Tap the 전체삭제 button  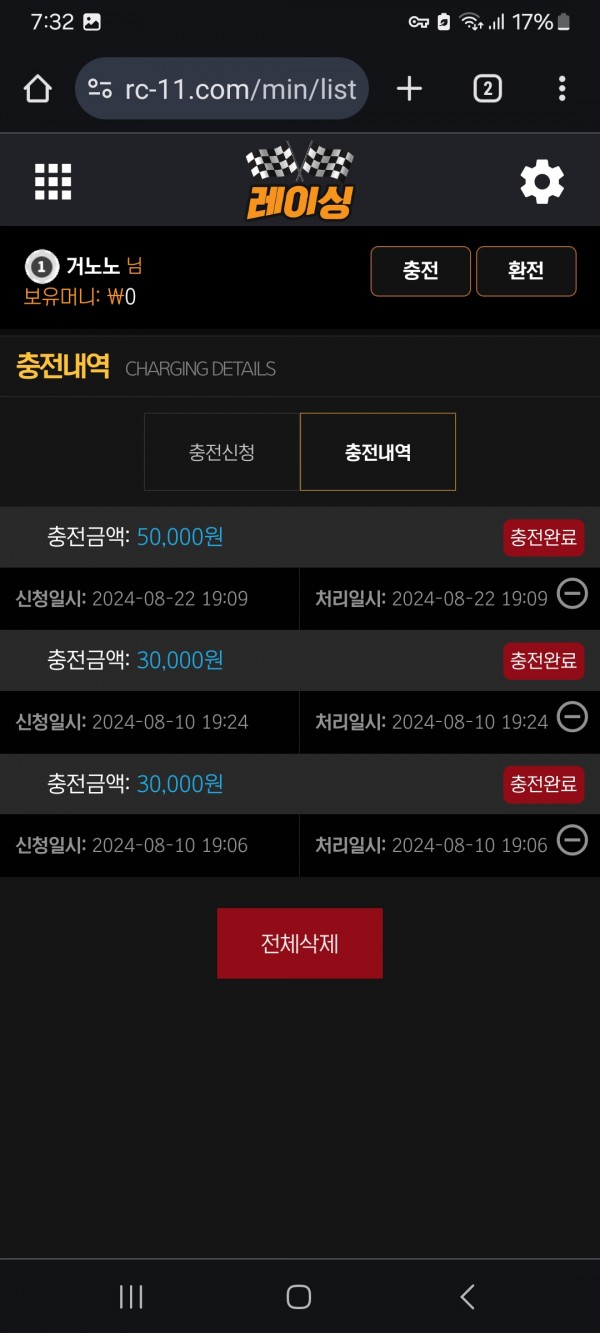[x=300, y=943]
